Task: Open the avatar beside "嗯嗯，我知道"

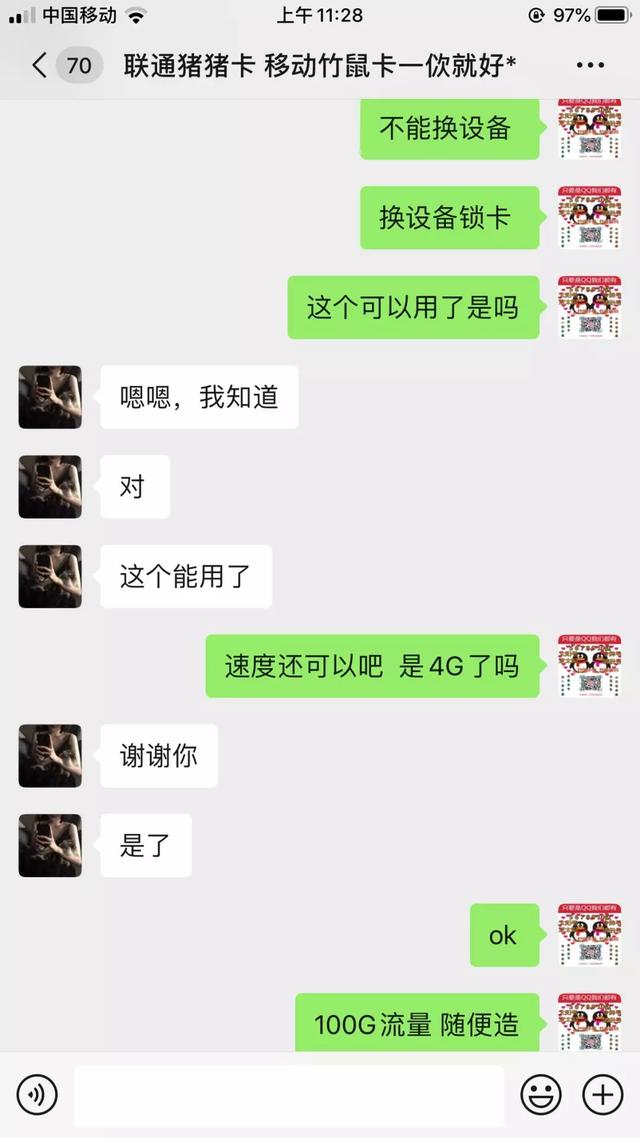Action: [50, 397]
